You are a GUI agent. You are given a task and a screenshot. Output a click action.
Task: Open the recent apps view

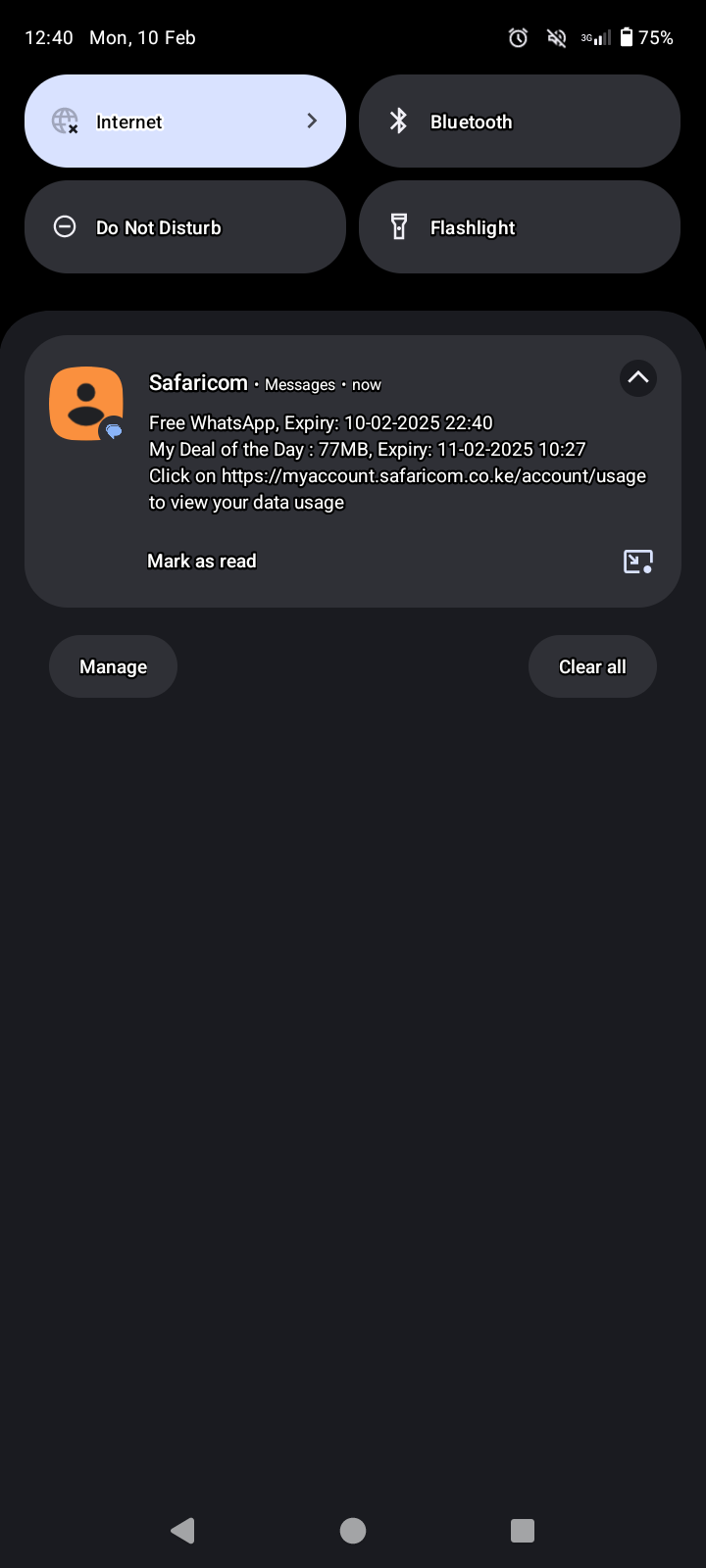click(523, 1531)
